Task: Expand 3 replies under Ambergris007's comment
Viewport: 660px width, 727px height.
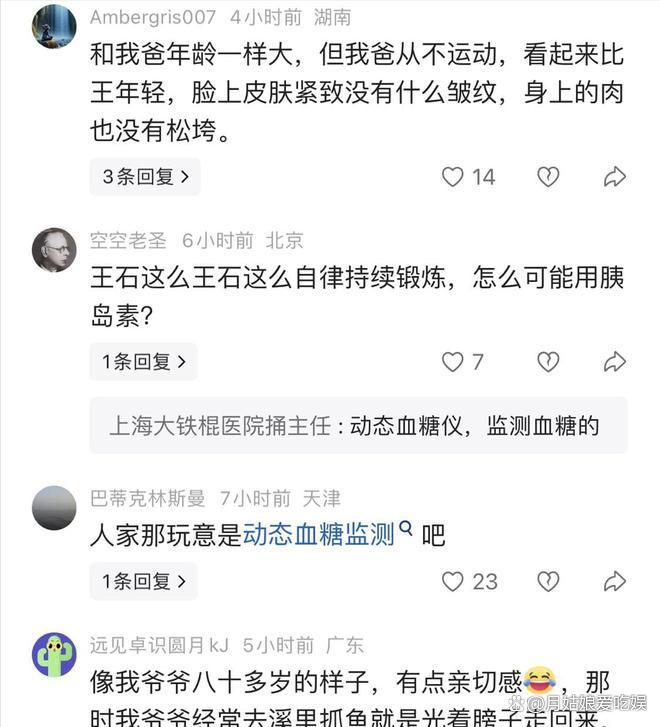Action: coord(144,177)
